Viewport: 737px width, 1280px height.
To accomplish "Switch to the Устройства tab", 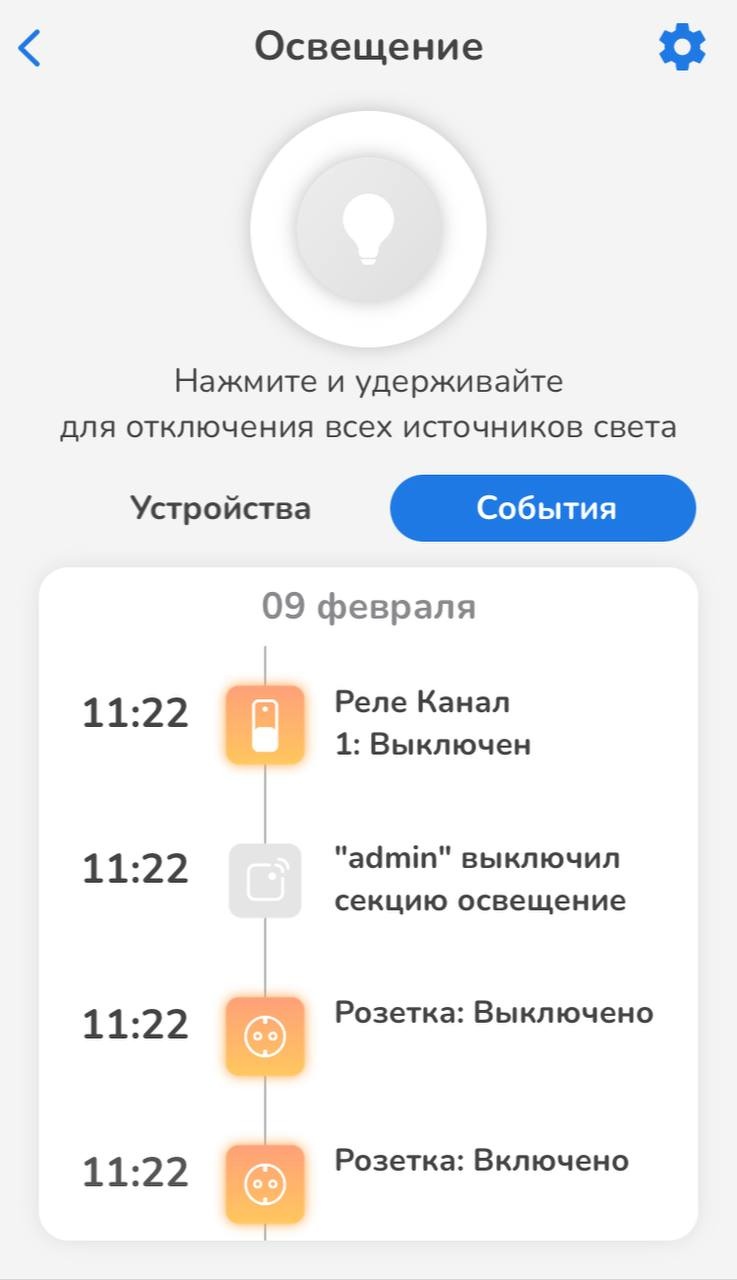I will (x=220, y=508).
